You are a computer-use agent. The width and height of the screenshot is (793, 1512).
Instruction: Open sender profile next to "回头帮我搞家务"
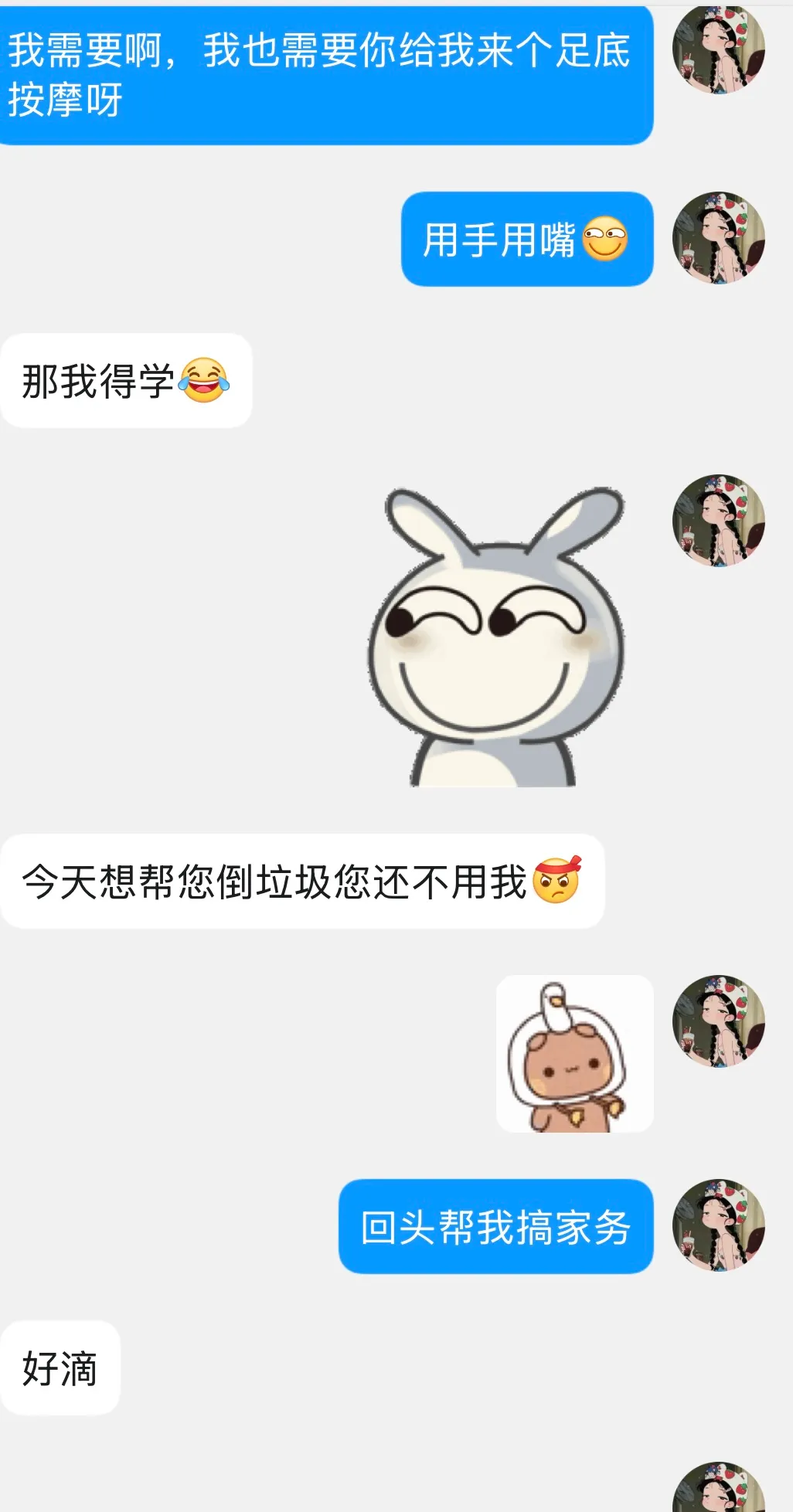pyautogui.click(x=718, y=1225)
